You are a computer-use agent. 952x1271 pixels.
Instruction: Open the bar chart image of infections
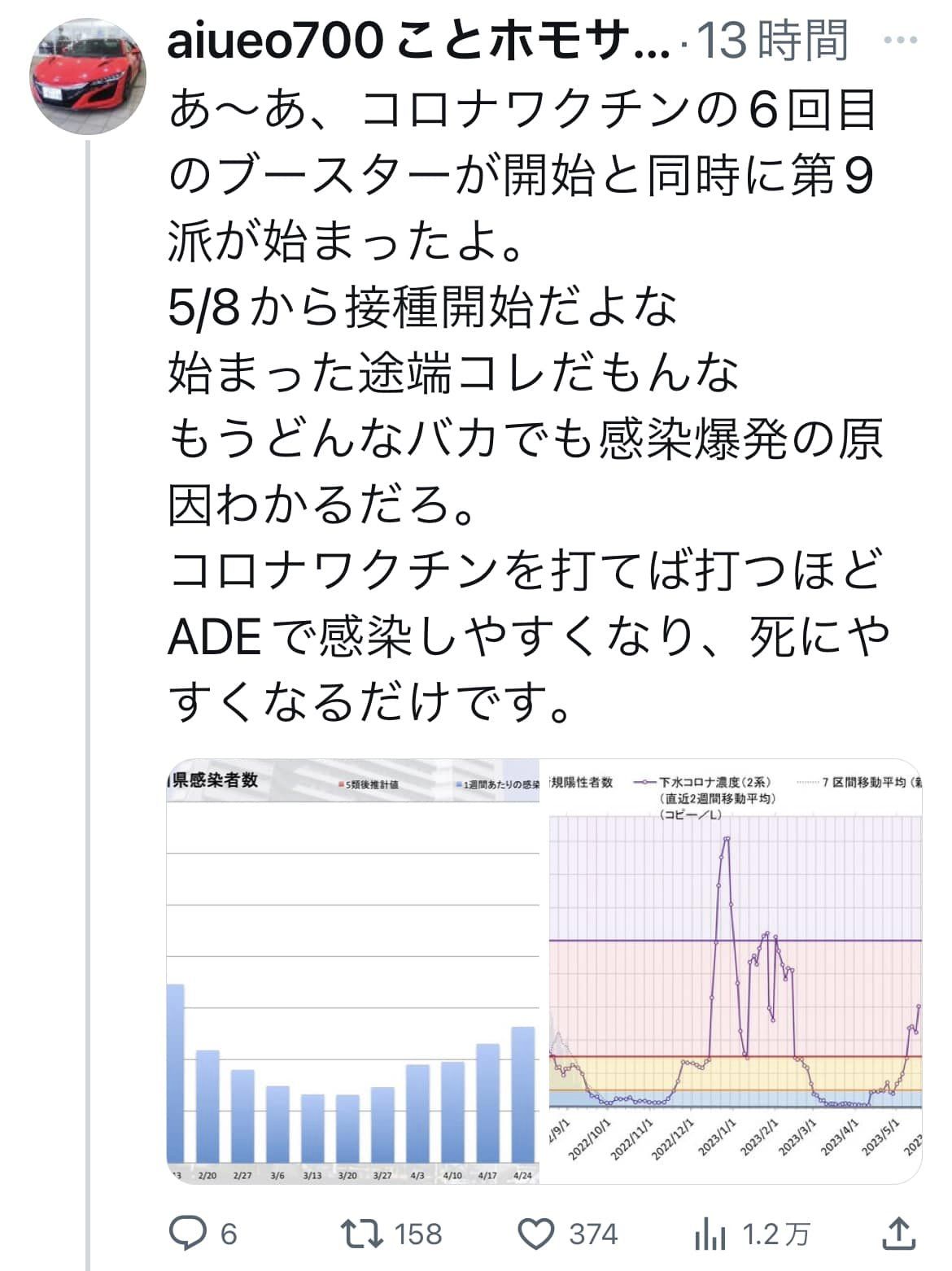353,972
